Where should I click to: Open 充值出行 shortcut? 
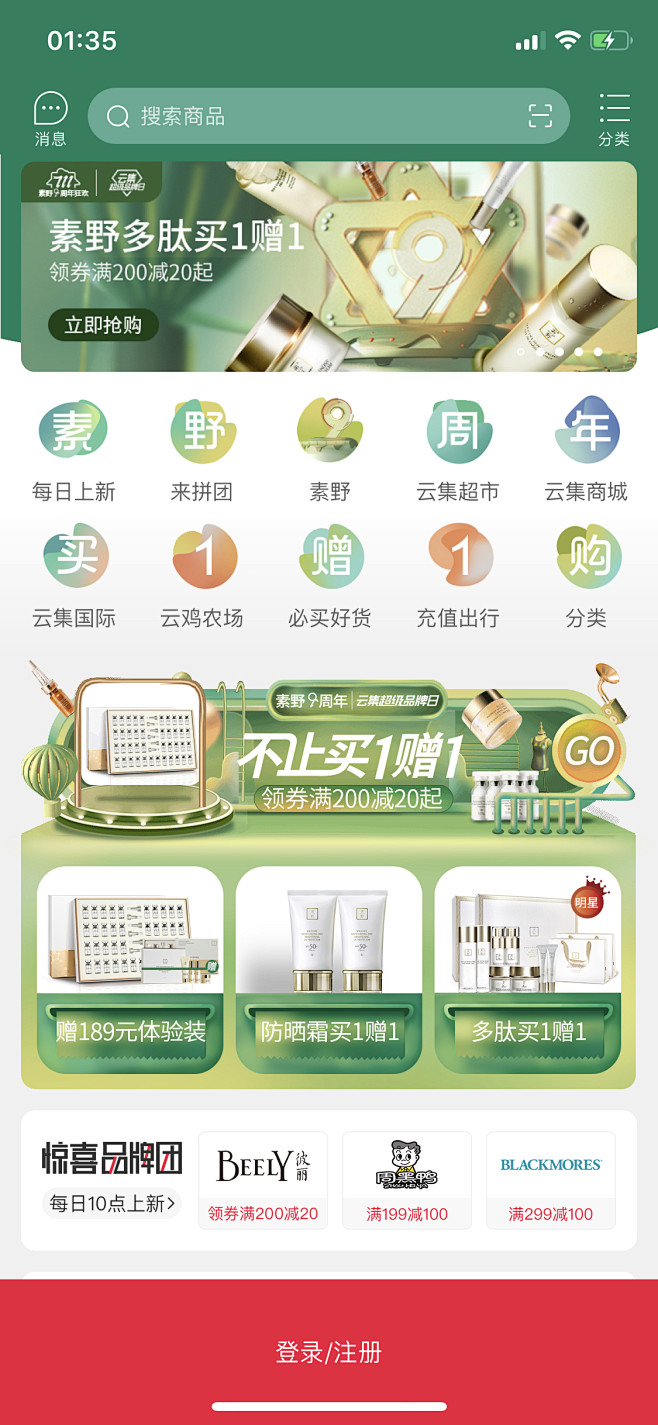[x=458, y=576]
